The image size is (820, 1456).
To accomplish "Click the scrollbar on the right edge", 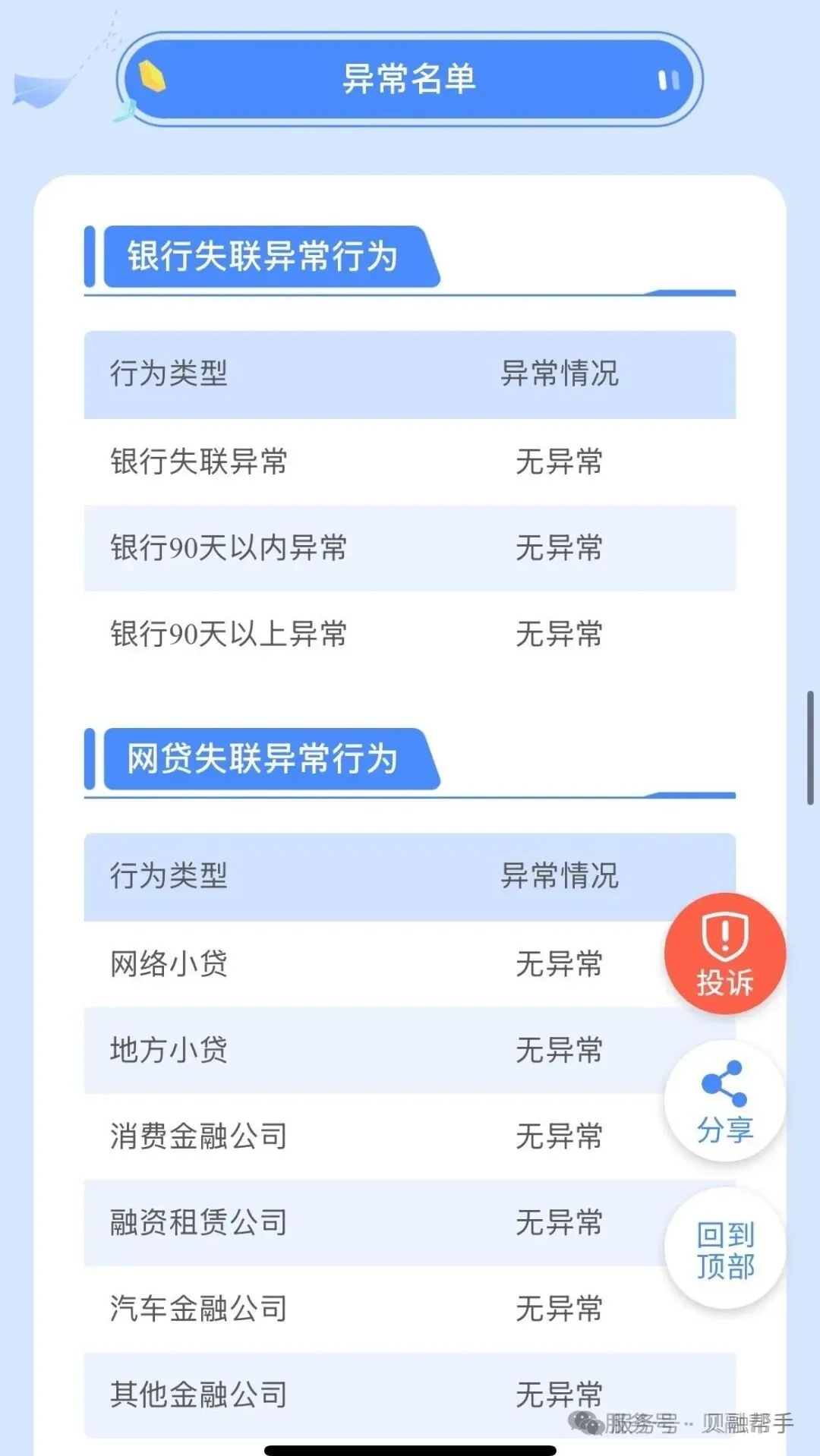I will (809, 748).
